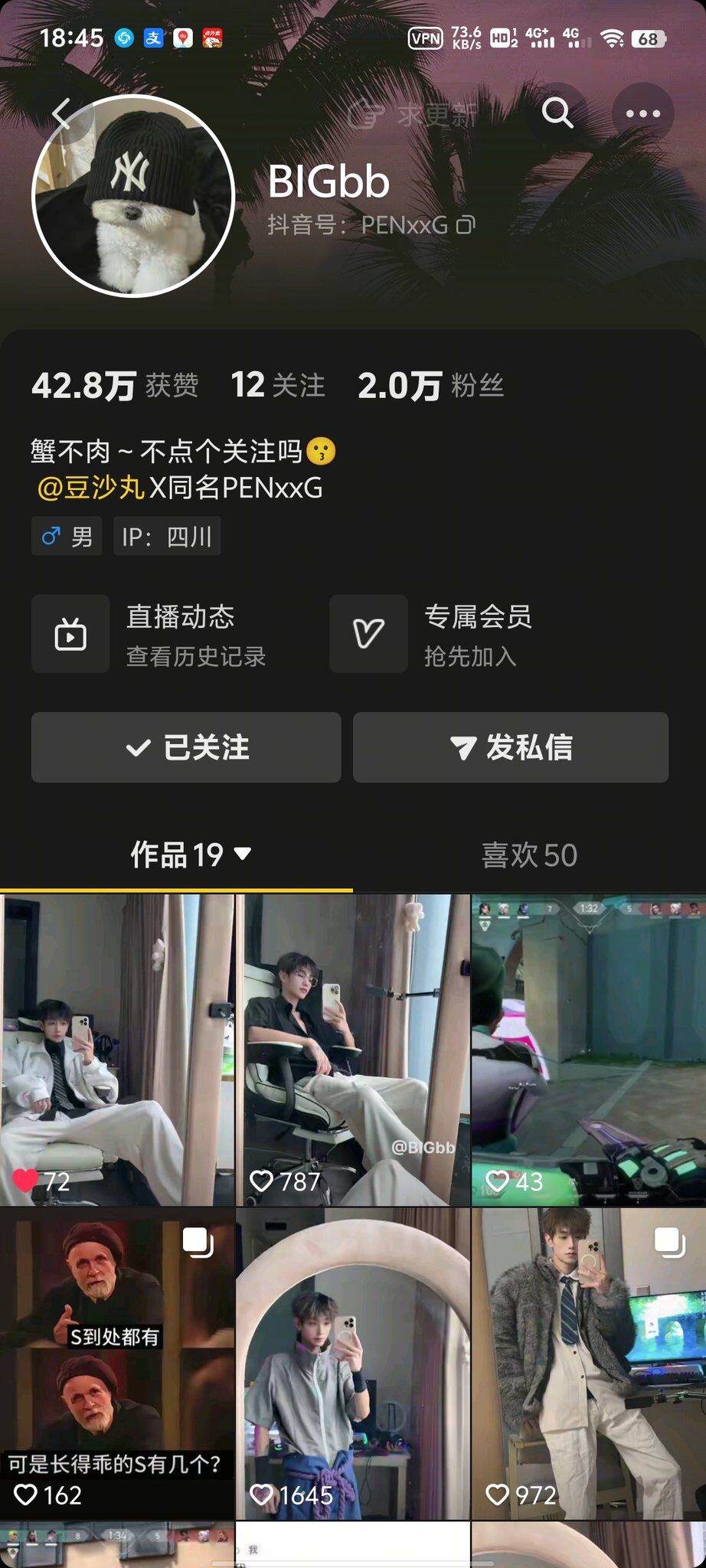Viewport: 706px width, 1568px height.
Task: Open the fur coat post with 972 likes
Action: (589, 1364)
